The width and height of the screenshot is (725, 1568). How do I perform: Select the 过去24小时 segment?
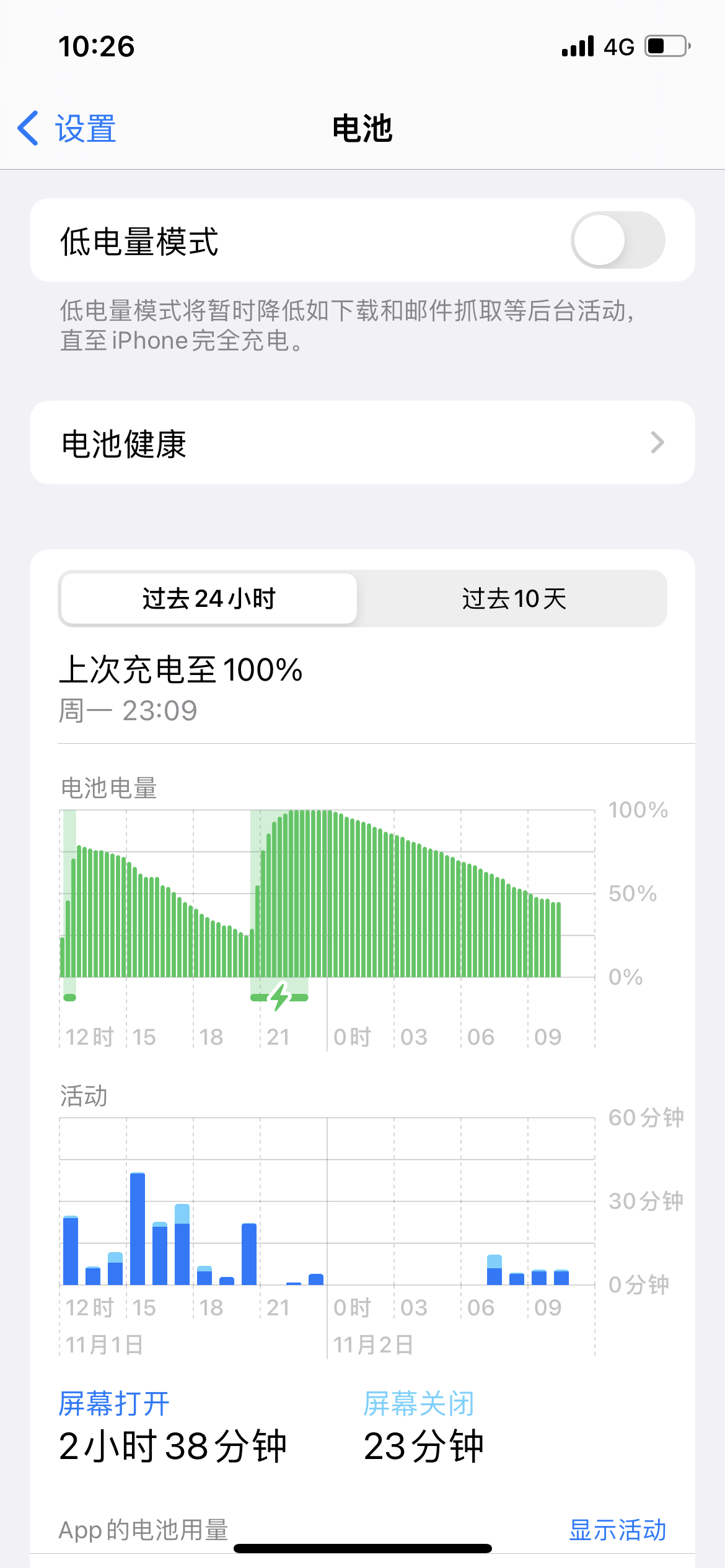[x=209, y=599]
